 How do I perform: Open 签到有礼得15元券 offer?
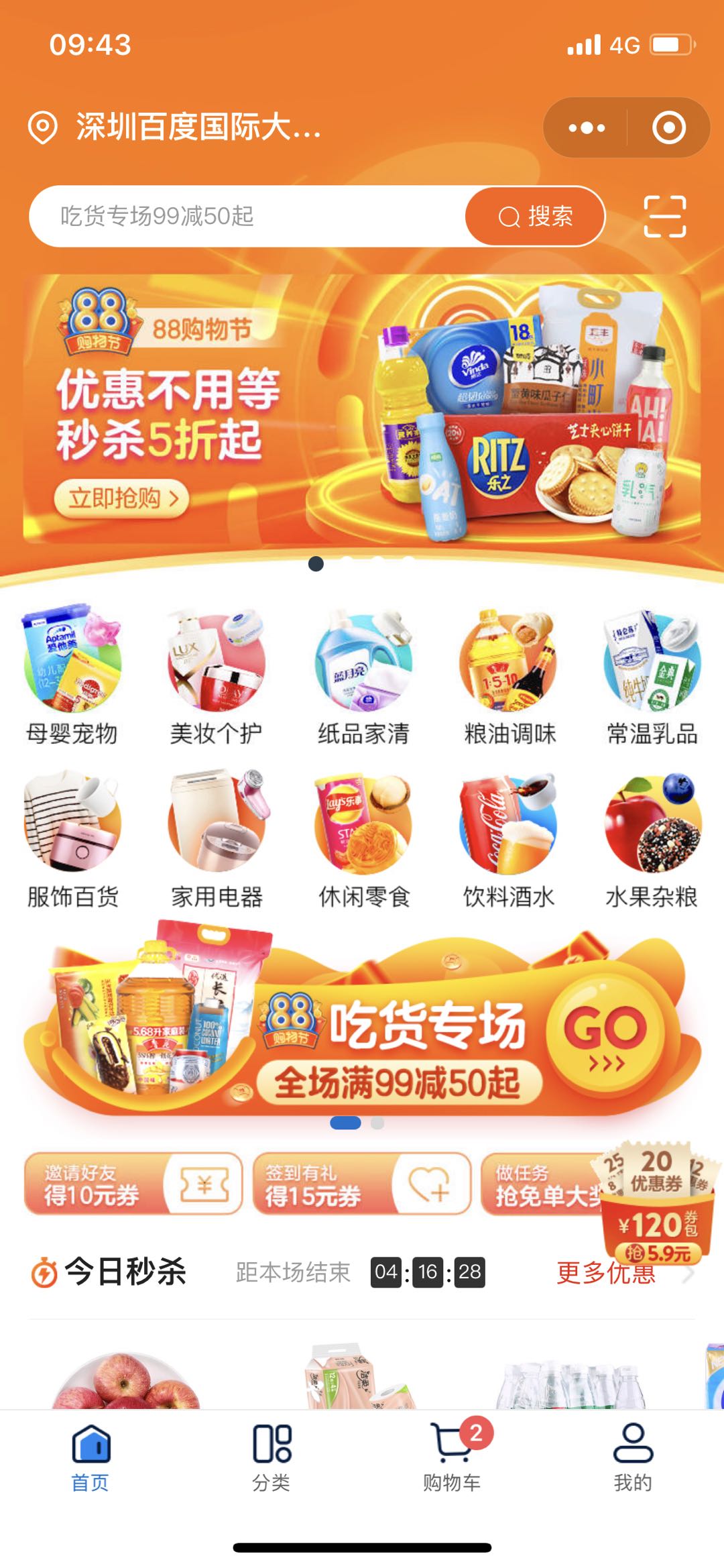361,1184
